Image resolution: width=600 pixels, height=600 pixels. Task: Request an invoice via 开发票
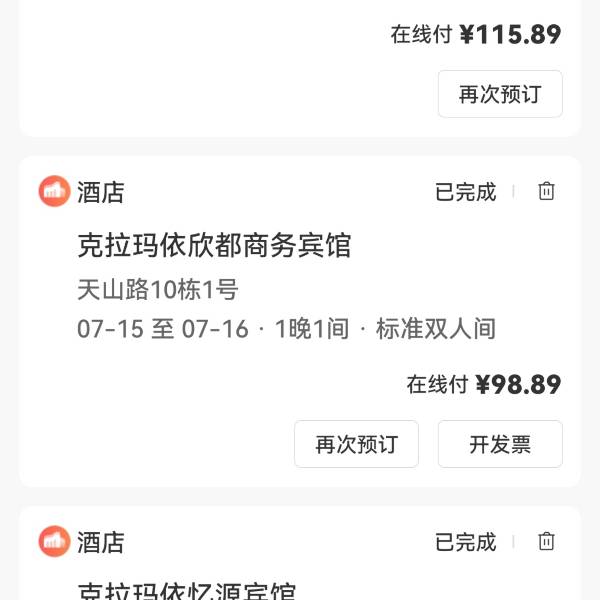pyautogui.click(x=500, y=444)
